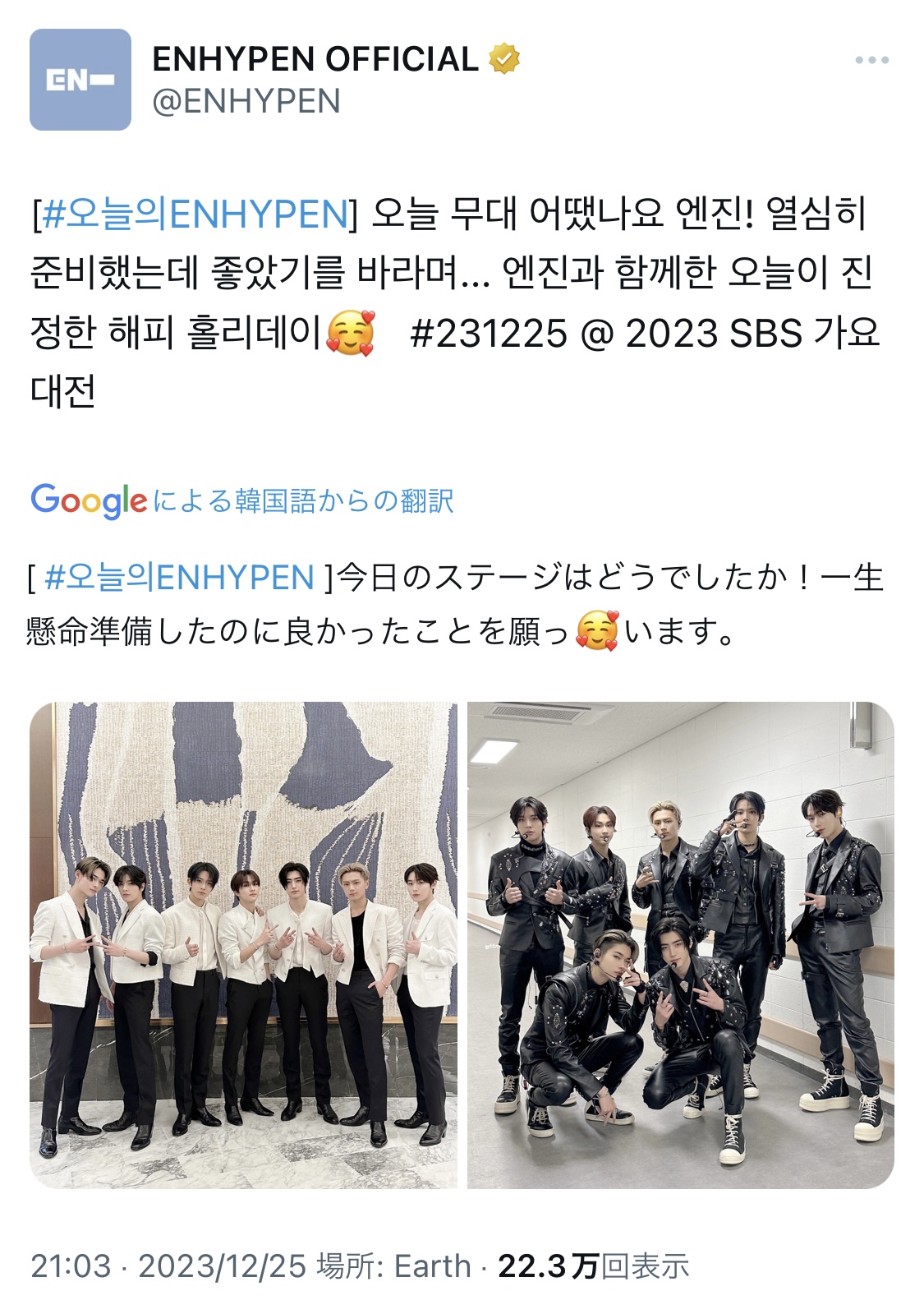View the white jackets group photo

243,945
